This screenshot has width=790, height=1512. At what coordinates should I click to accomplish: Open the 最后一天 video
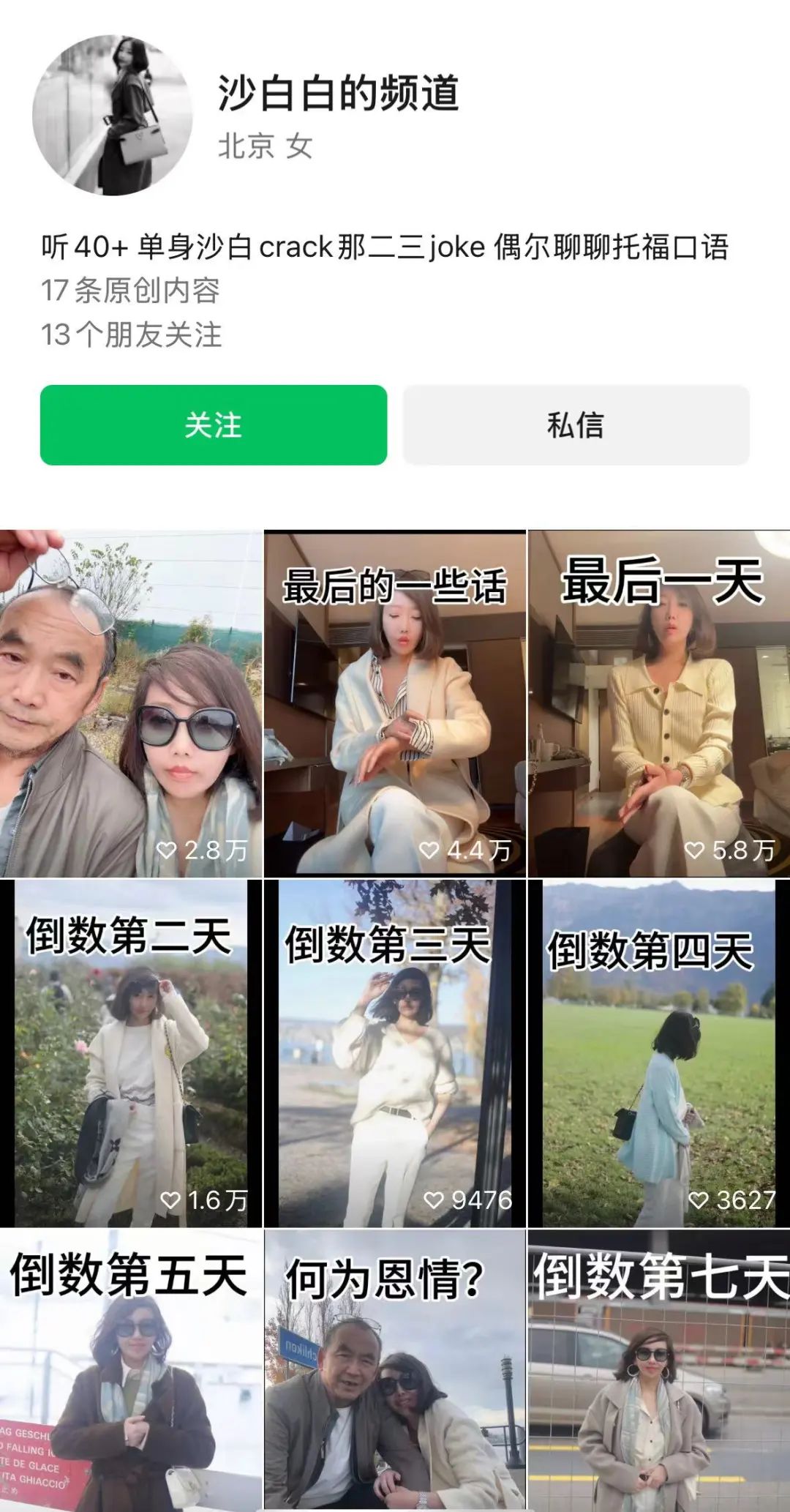click(x=658, y=703)
